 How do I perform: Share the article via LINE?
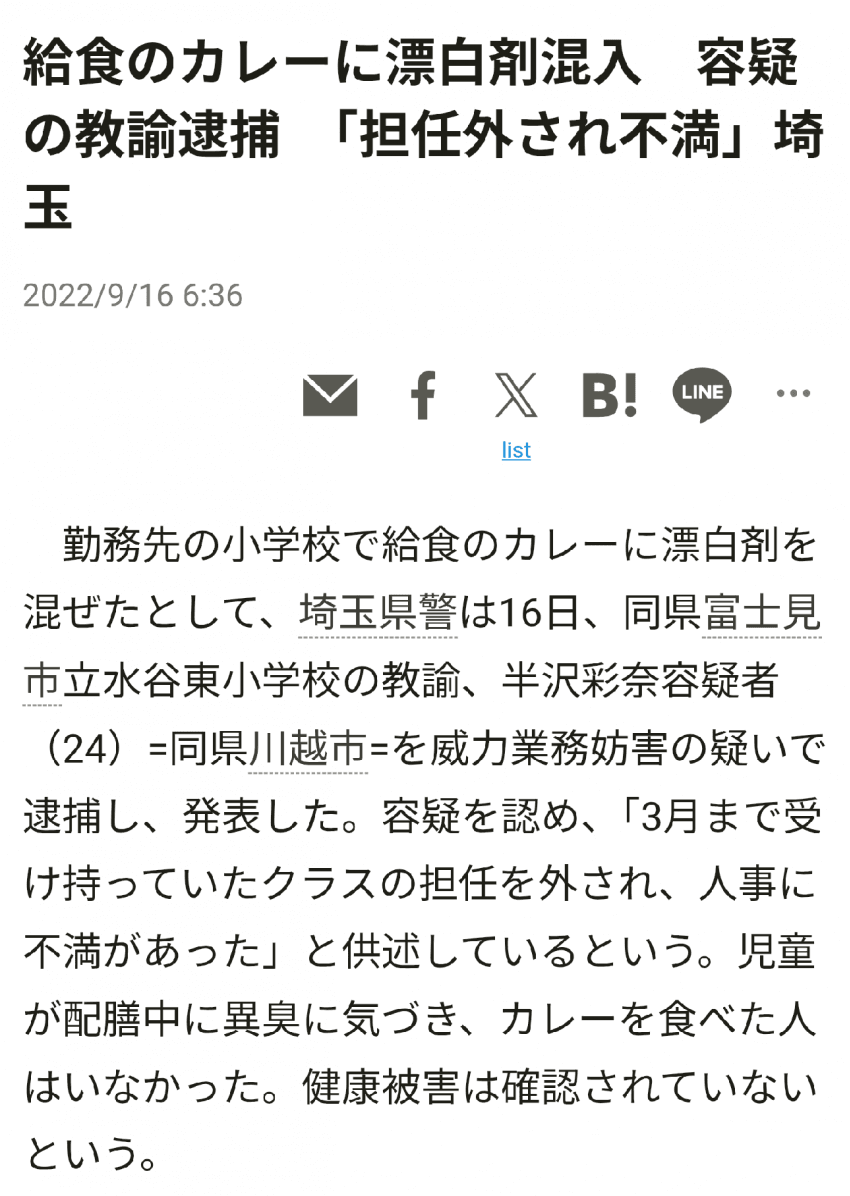(x=701, y=396)
